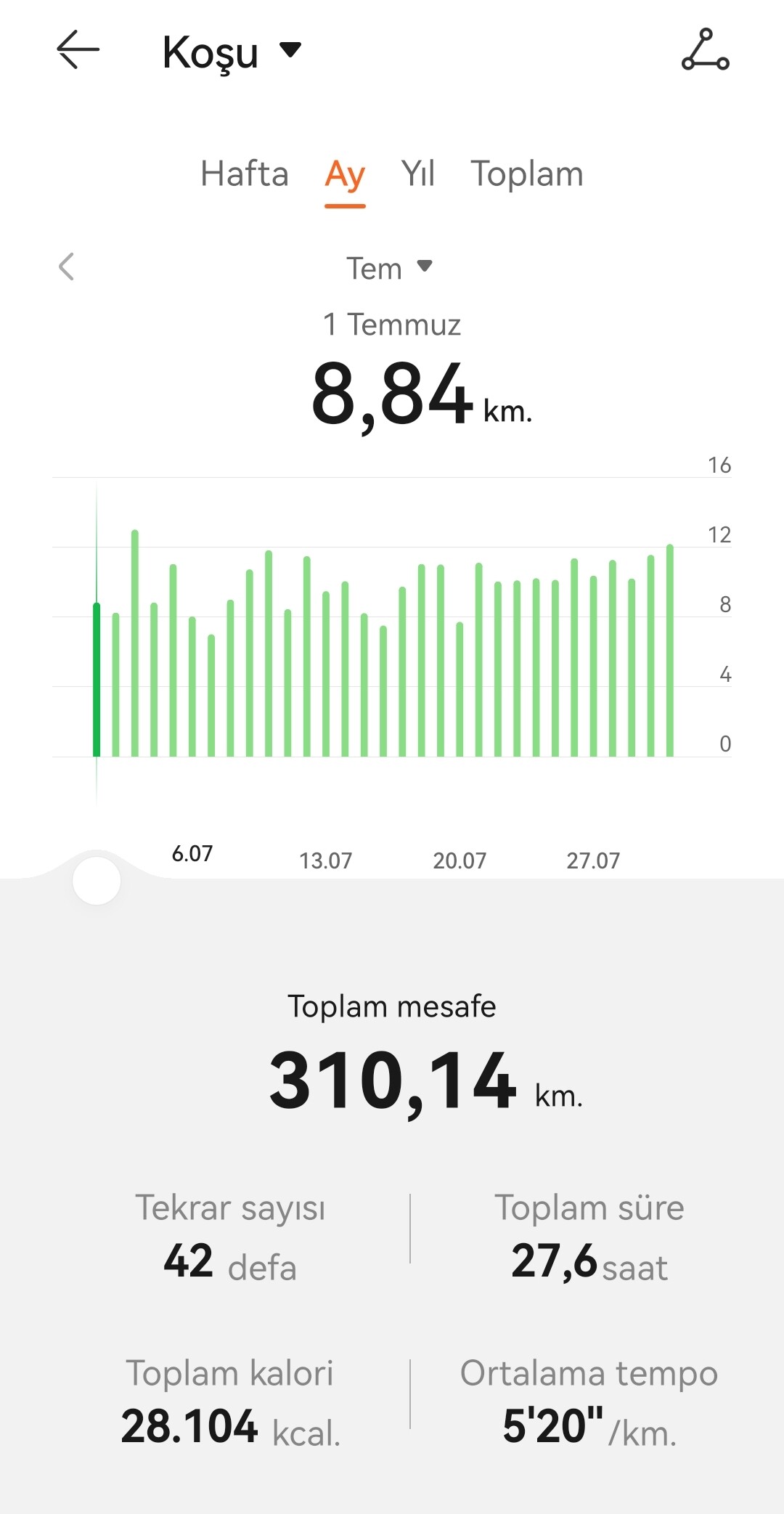This screenshot has width=784, height=1514.
Task: Select the last bar in the chart
Action: click(x=670, y=650)
